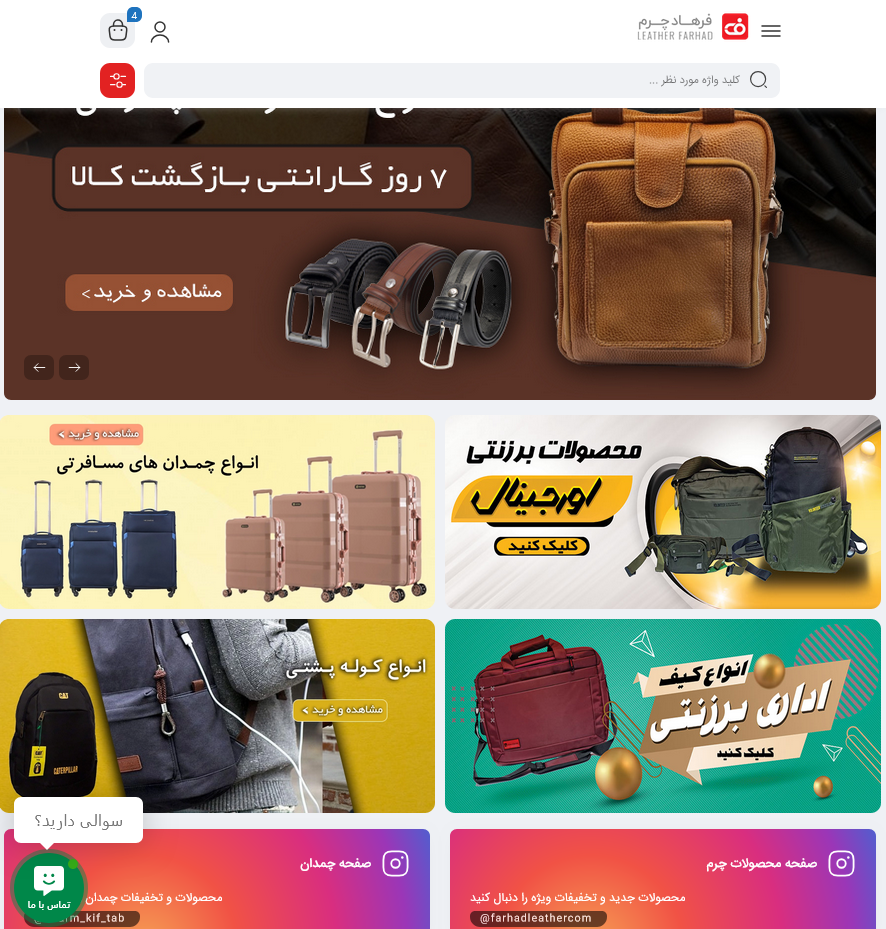Open the user account icon
This screenshot has height=929, width=886.
[160, 32]
